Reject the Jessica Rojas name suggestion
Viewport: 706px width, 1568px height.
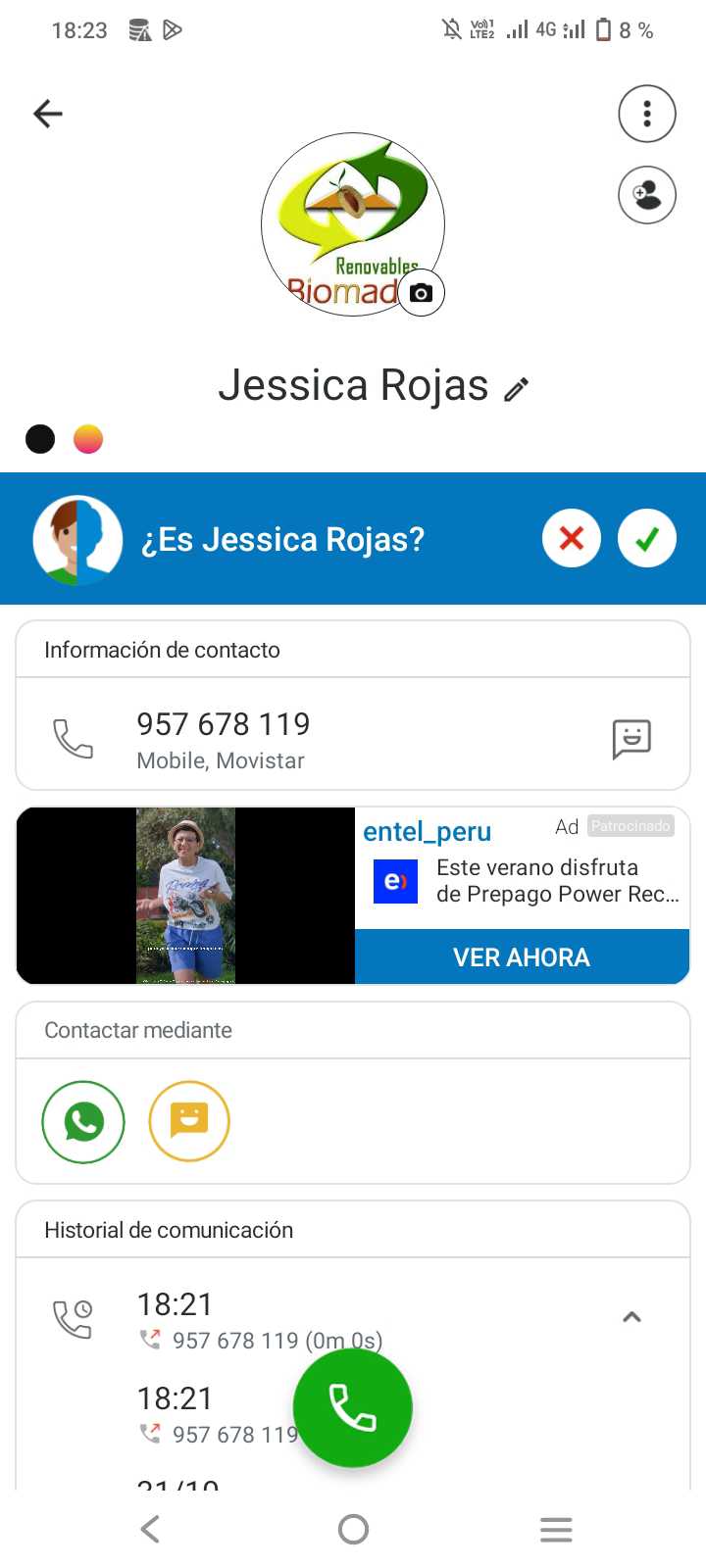pos(572,538)
